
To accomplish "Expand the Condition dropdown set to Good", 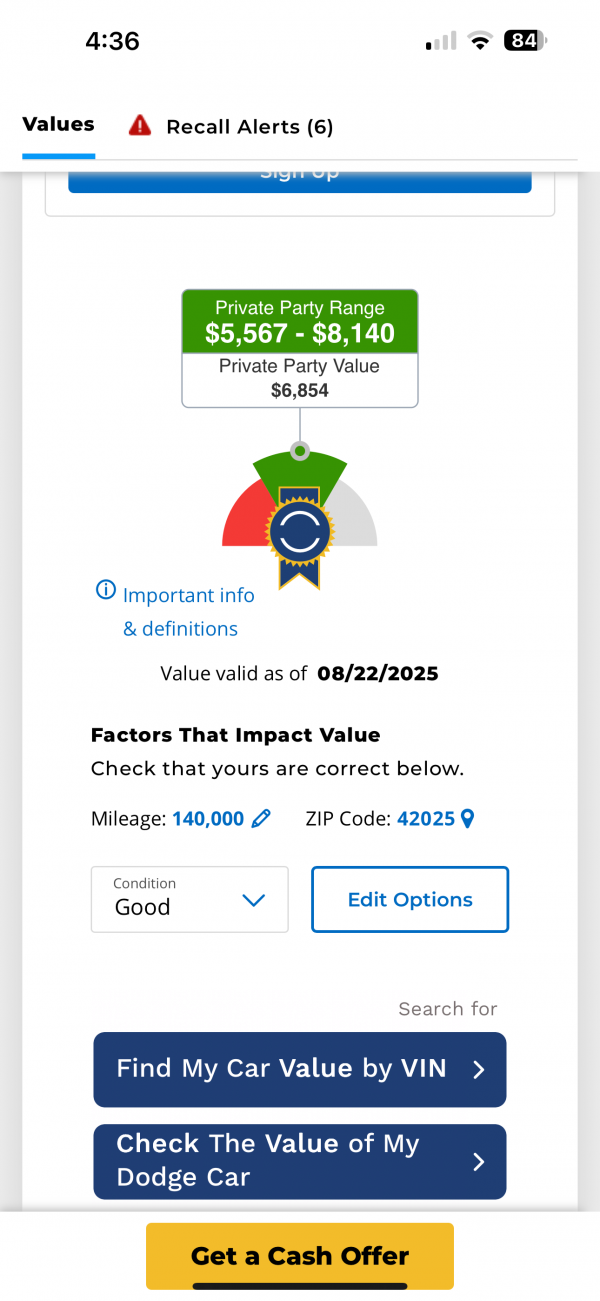I will (x=190, y=899).
